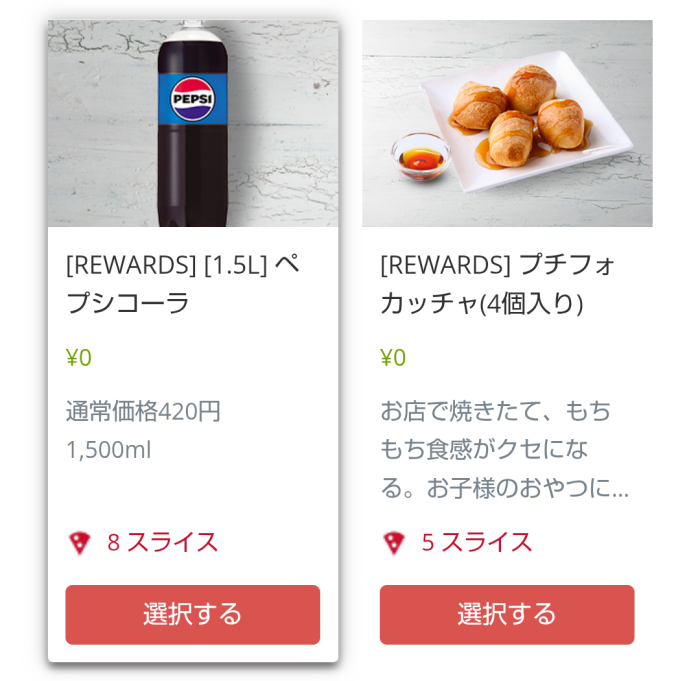Viewport: 700px width, 681px height.
Task: Tap 選択する for the Pepsi Cola reward
Action: (x=192, y=614)
